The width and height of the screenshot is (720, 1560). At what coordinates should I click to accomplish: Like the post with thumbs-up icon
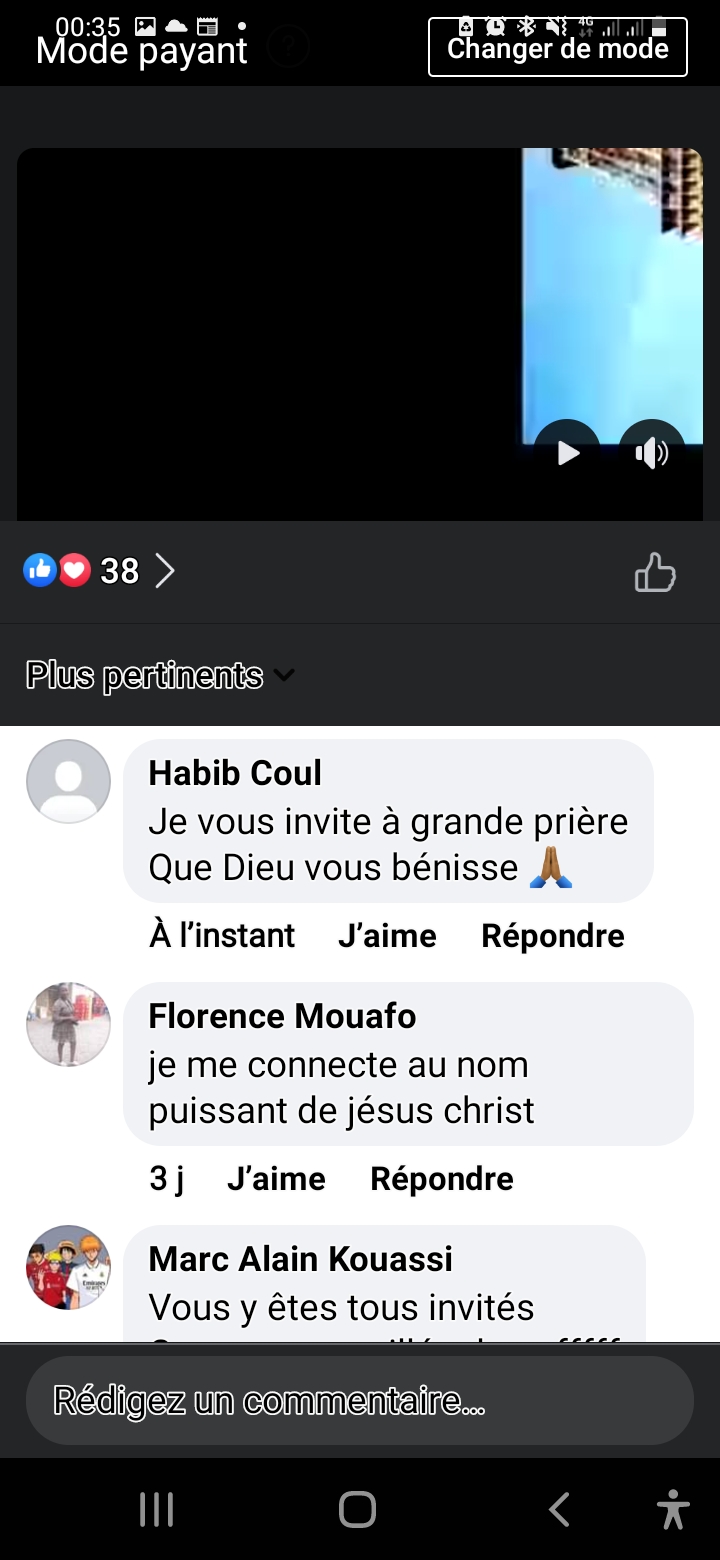click(655, 572)
